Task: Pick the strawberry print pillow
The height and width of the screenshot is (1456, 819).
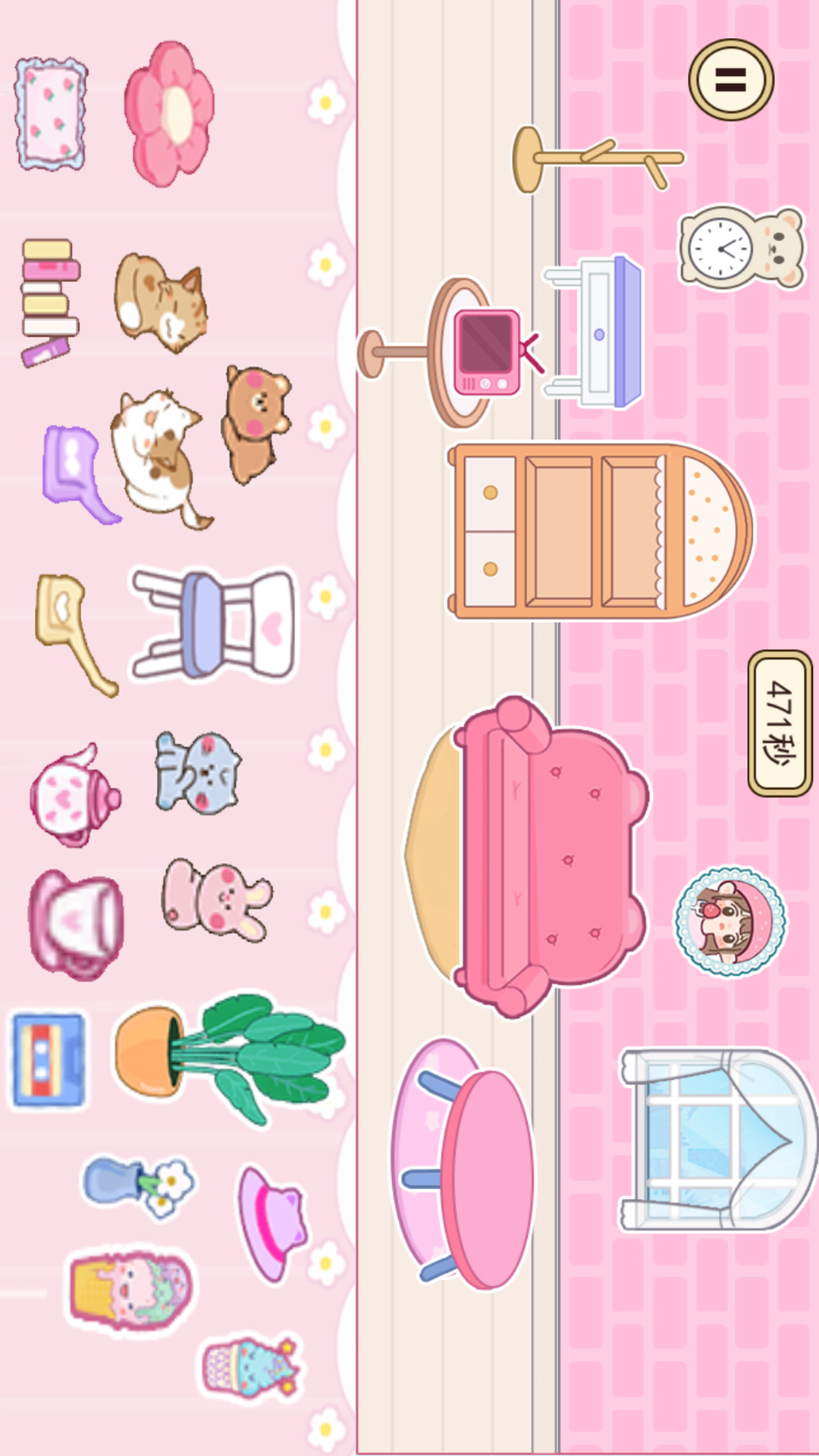Action: 51,114
